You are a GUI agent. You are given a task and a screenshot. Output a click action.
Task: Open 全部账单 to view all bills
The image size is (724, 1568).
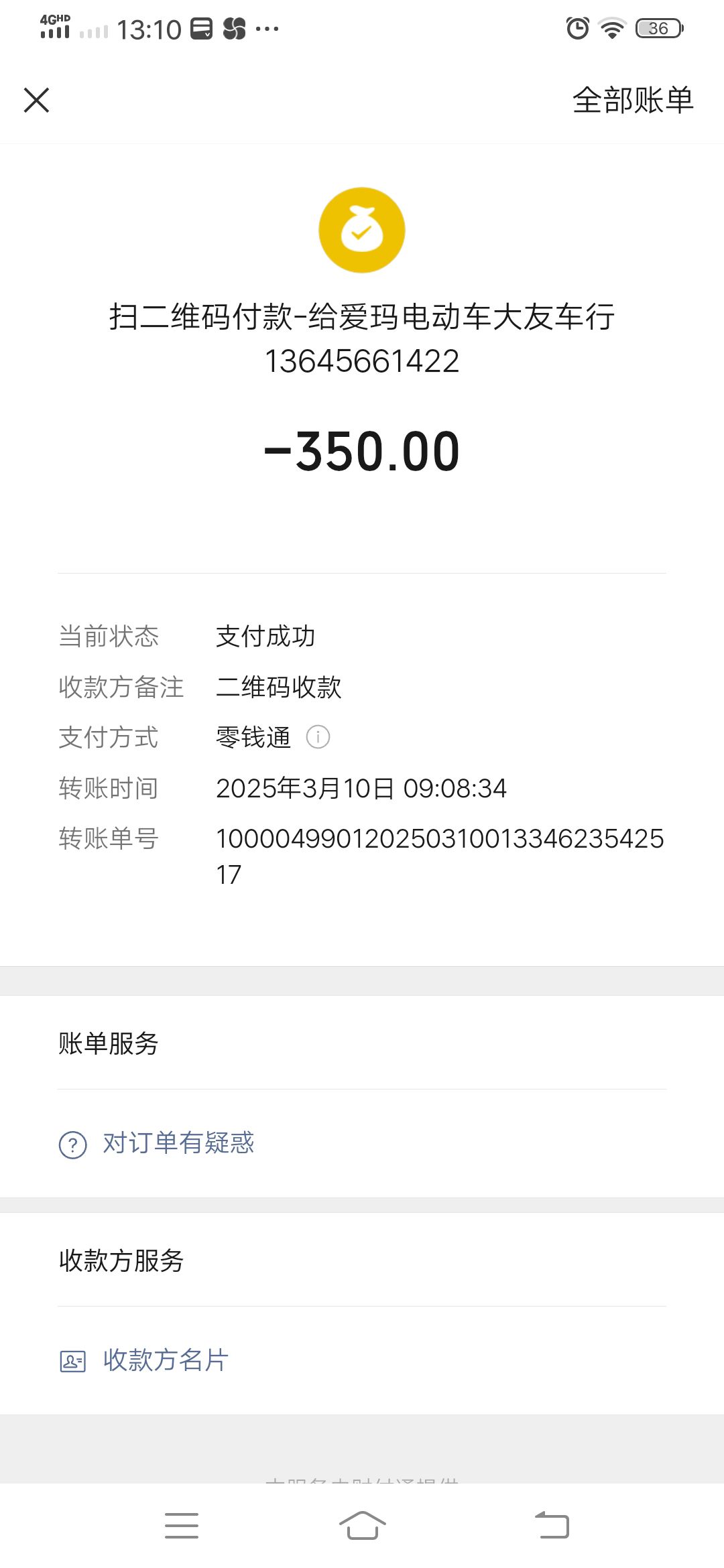pyautogui.click(x=632, y=101)
